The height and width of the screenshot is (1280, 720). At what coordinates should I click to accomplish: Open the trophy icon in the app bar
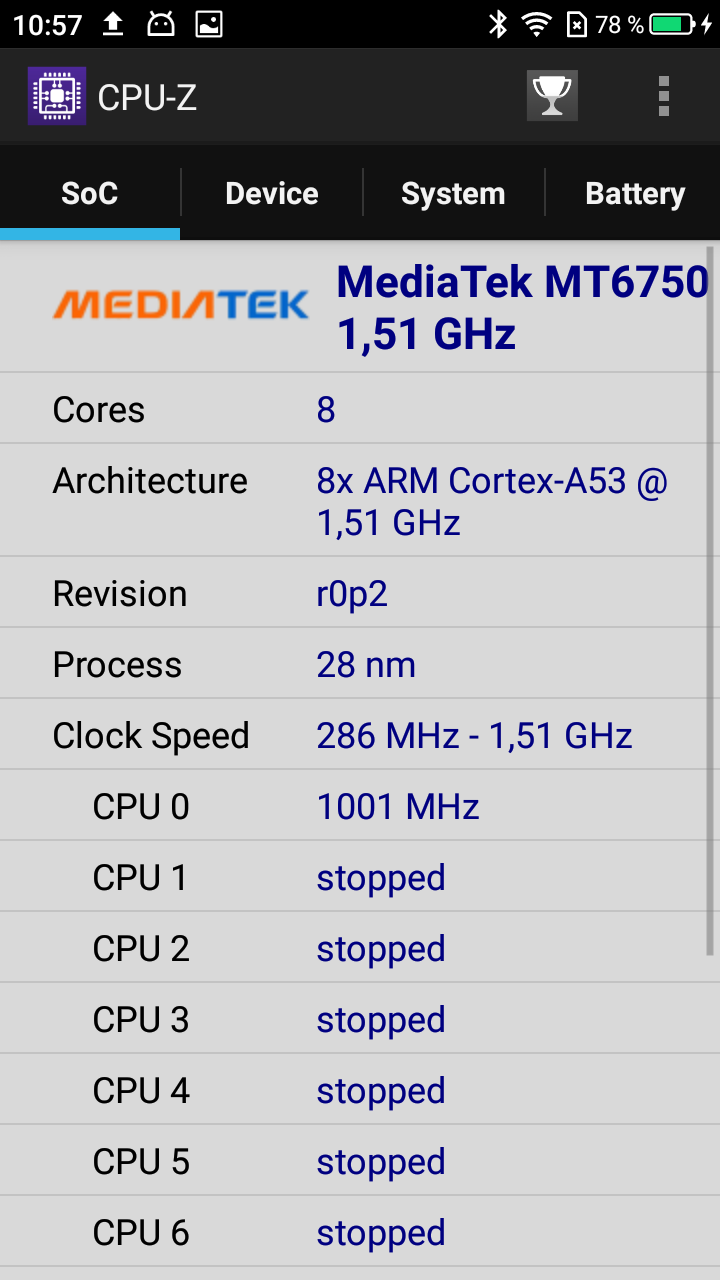coord(552,97)
